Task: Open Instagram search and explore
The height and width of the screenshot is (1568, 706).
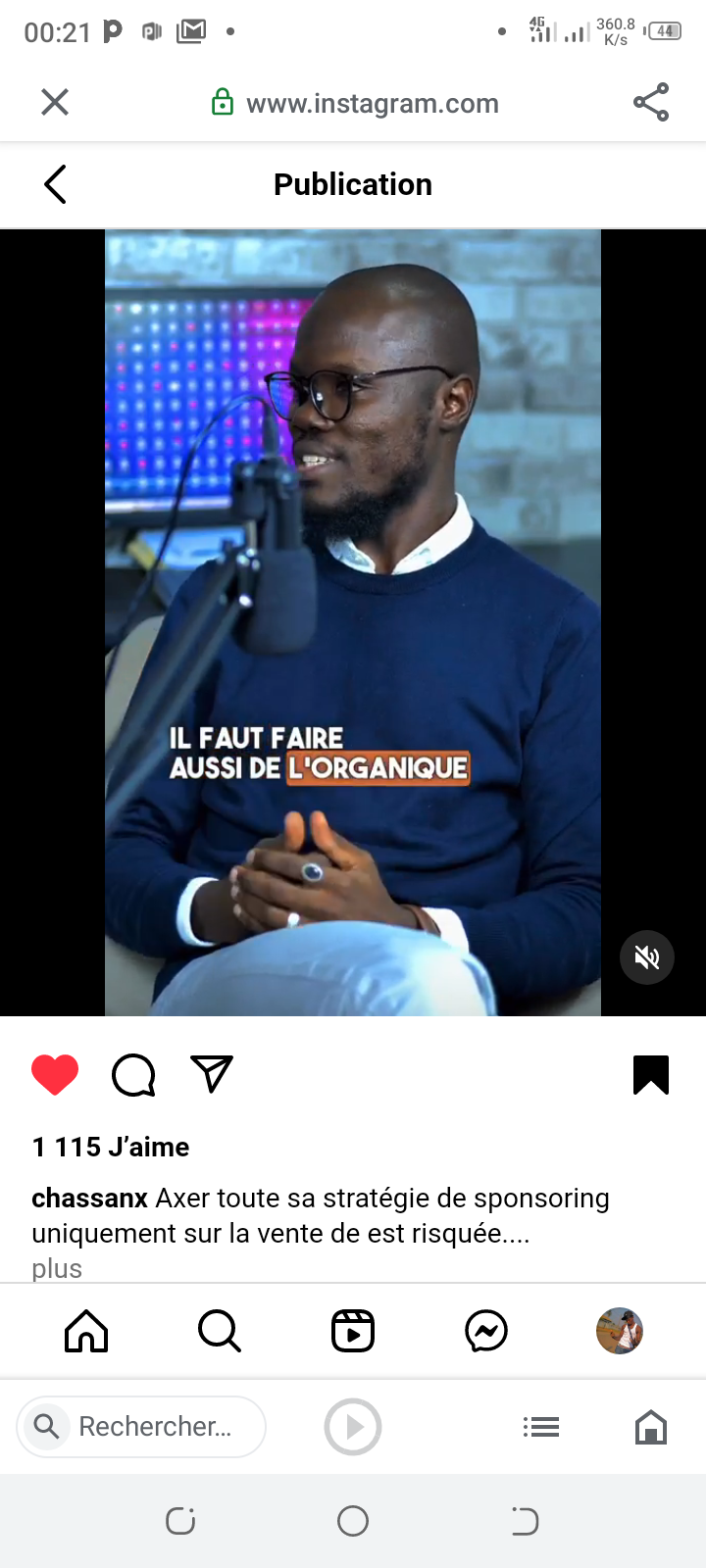Action: click(220, 1331)
